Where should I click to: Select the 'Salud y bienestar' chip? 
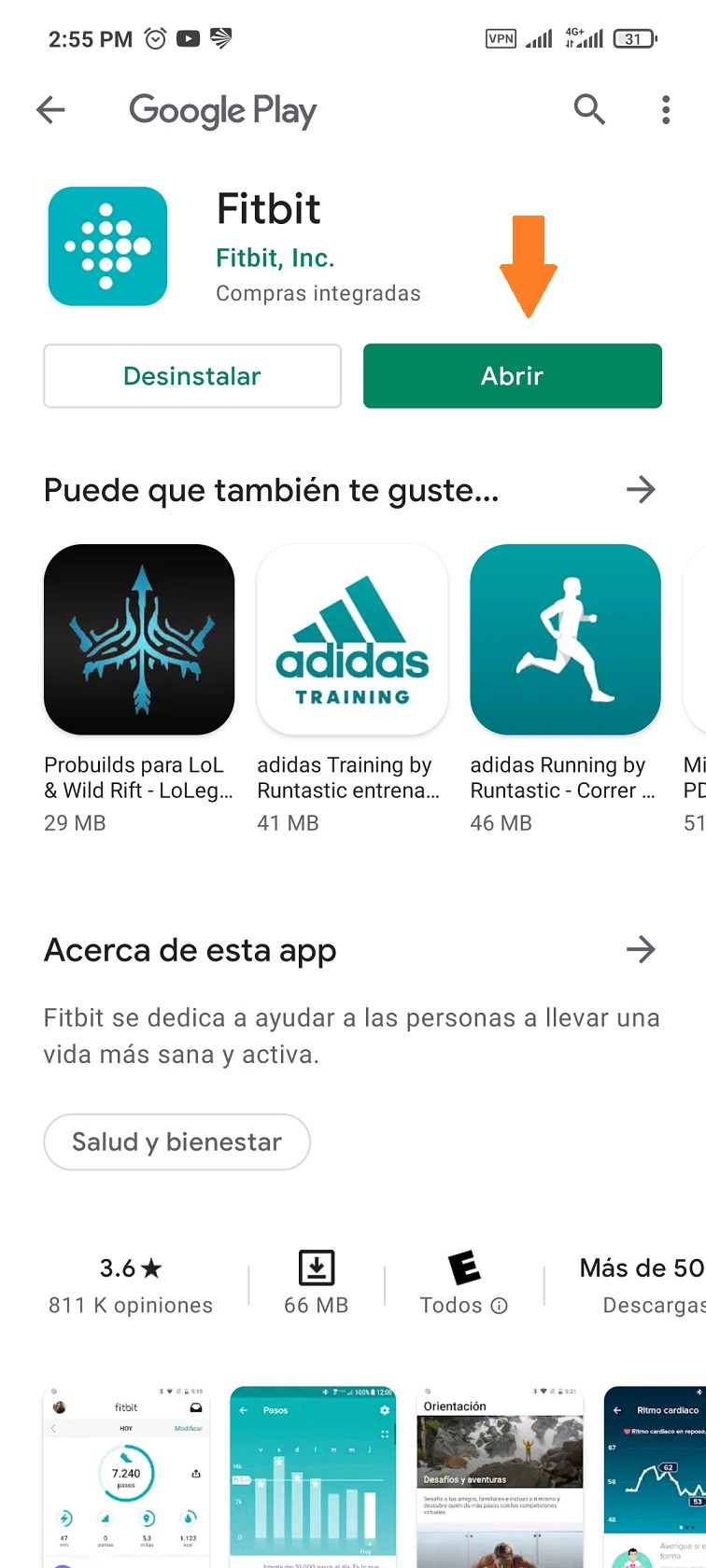click(x=176, y=1141)
